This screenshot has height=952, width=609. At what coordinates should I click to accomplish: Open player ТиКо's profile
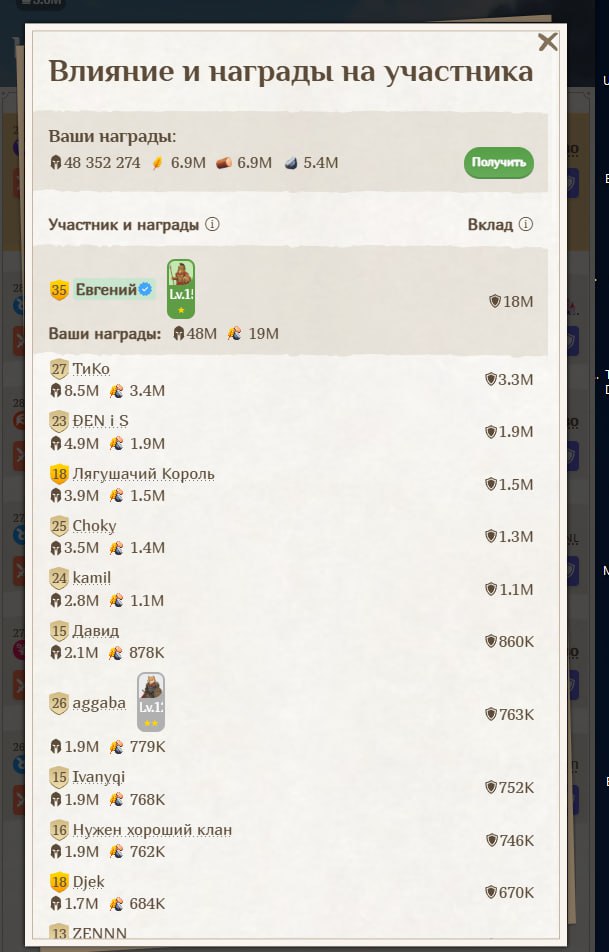coord(91,369)
